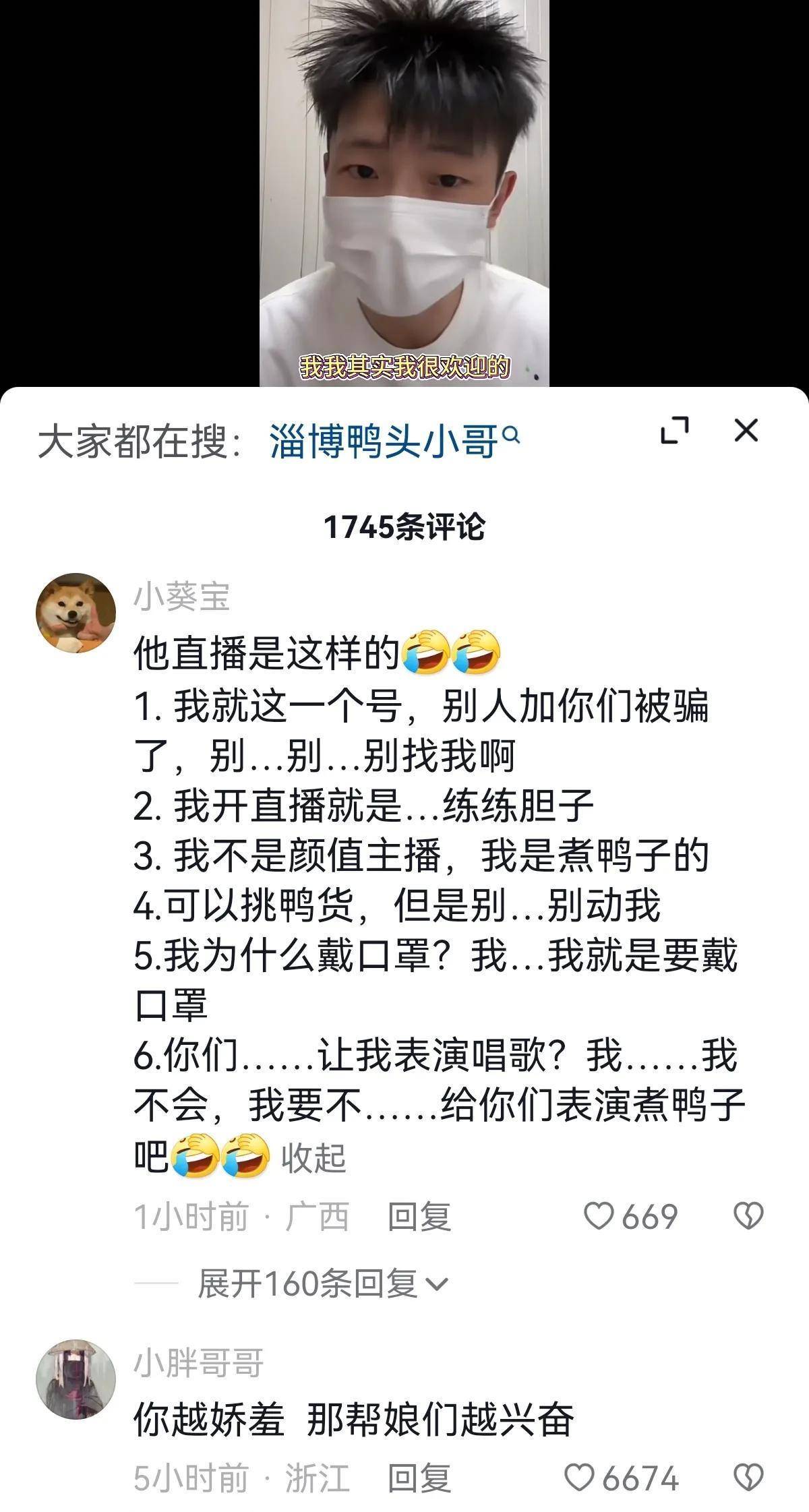809x1512 pixels.
Task: Collapse 小葵宝's long comment with 收起
Action: click(x=313, y=1158)
